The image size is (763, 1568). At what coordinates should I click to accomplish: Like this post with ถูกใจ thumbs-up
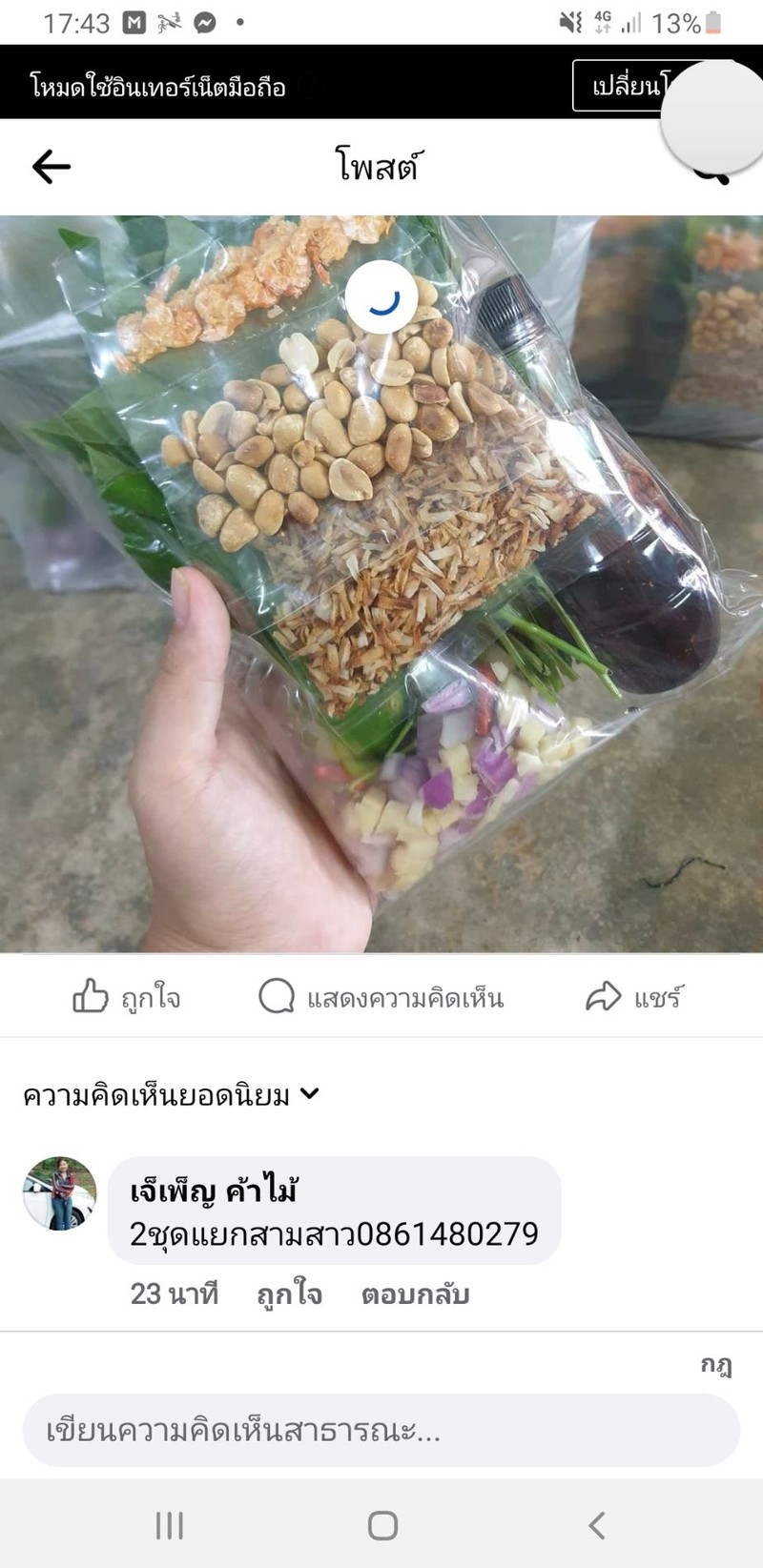pos(127,997)
